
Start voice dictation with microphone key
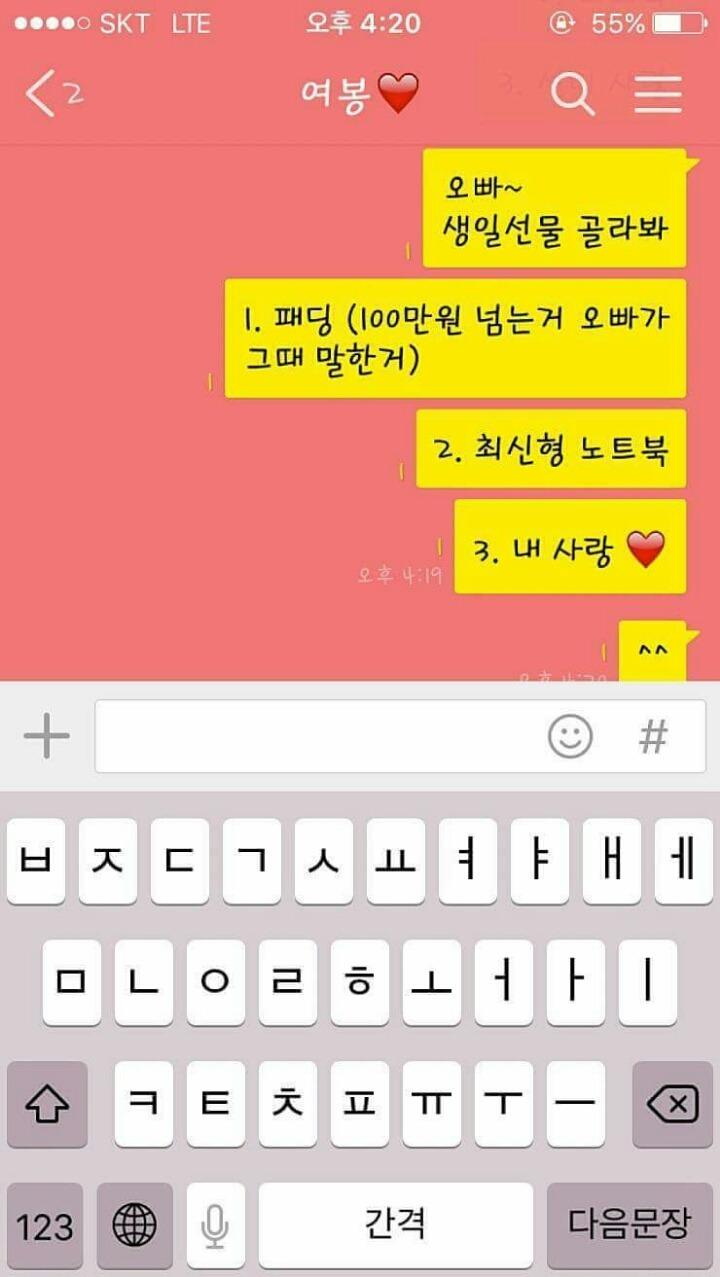click(x=215, y=1226)
